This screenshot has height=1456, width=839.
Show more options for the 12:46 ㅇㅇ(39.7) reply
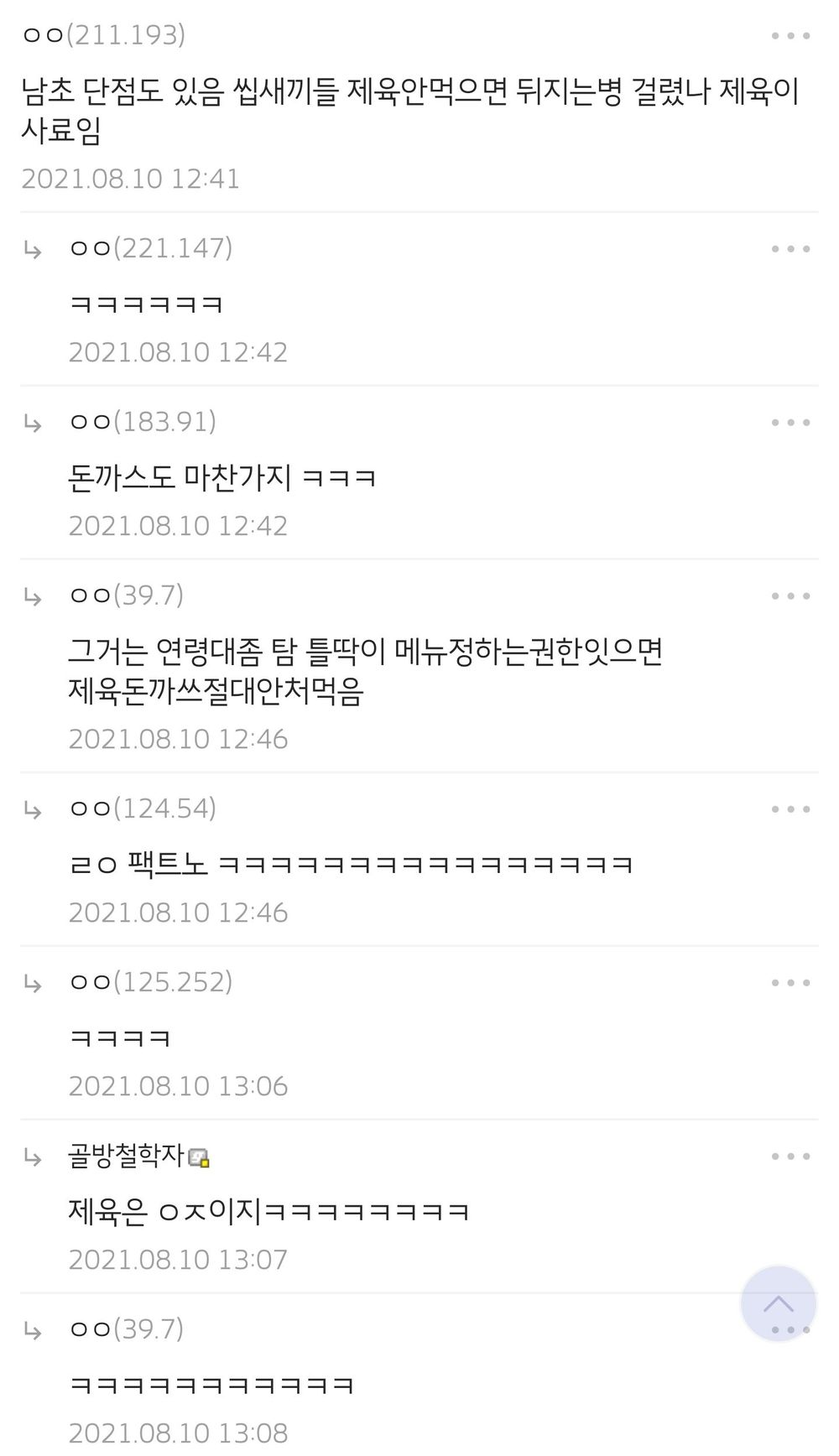[x=790, y=596]
